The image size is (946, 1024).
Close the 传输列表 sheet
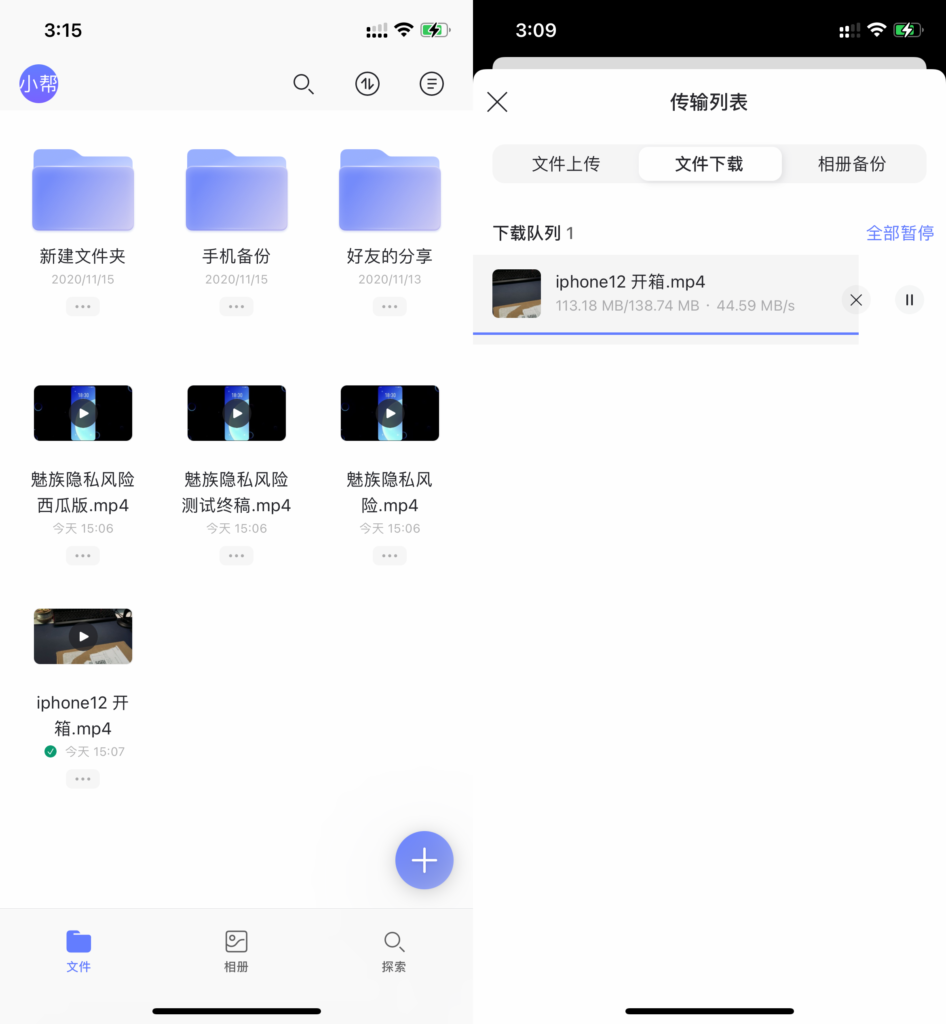click(x=497, y=102)
